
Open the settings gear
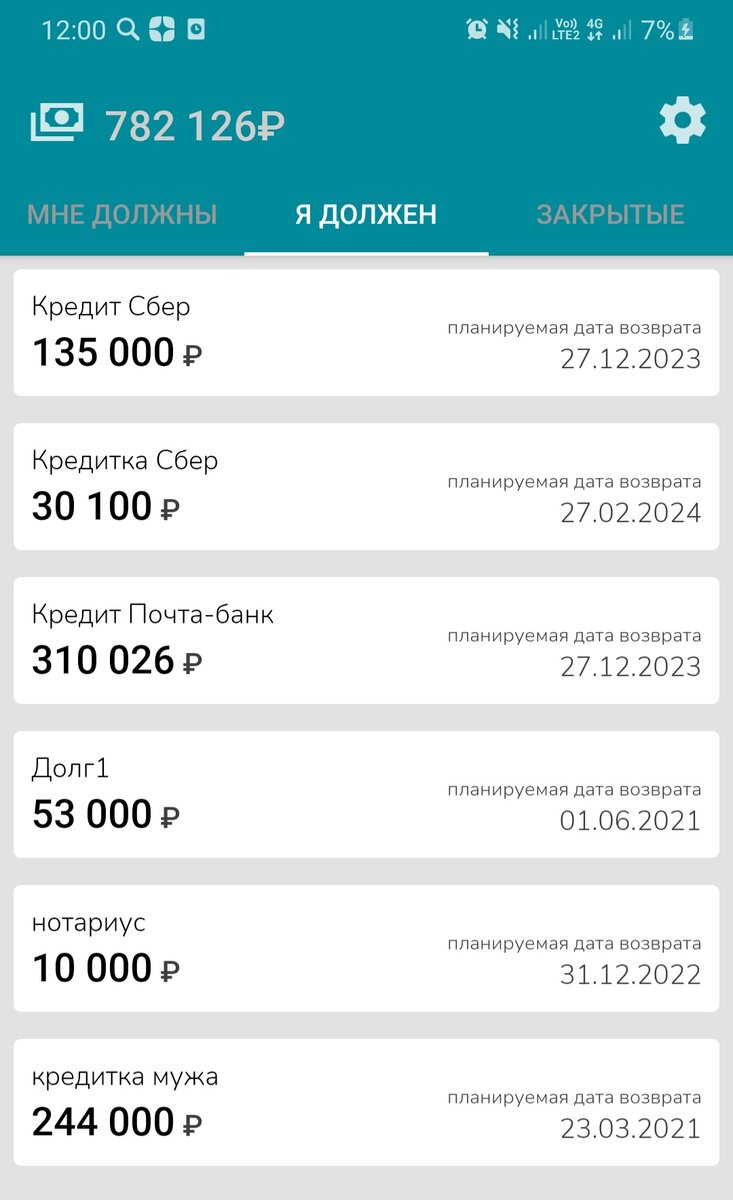682,123
